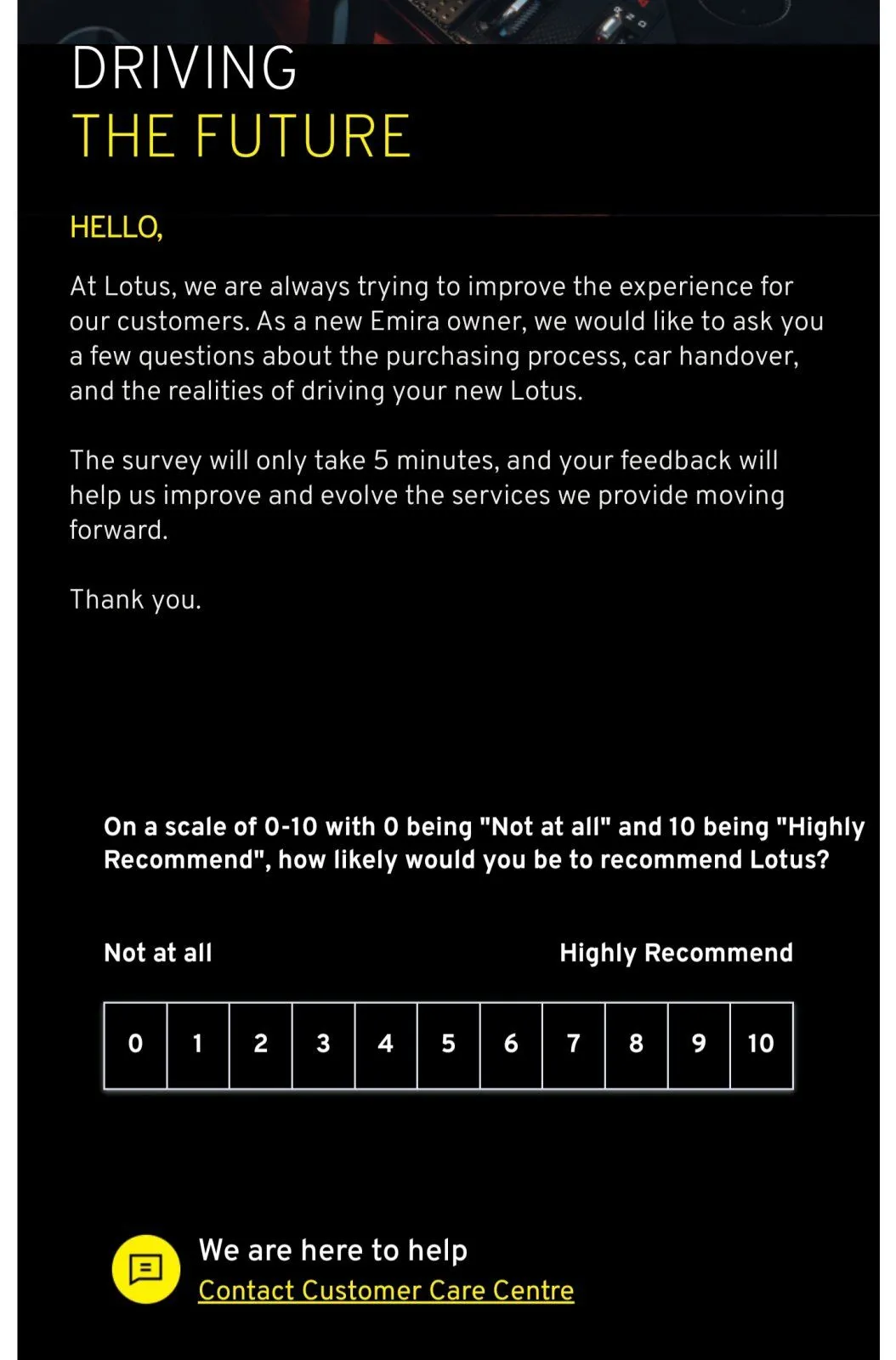The height and width of the screenshot is (1360, 896).
Task: Select score 3 on the scale
Action: (x=323, y=1045)
